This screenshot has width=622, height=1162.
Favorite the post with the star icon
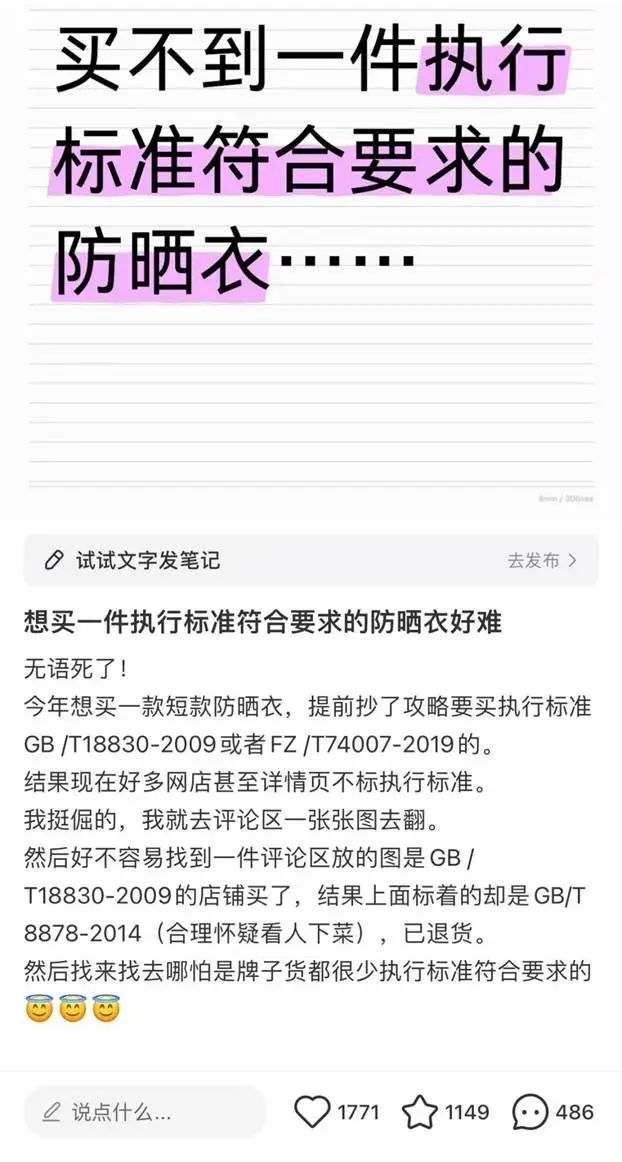coord(420,1112)
